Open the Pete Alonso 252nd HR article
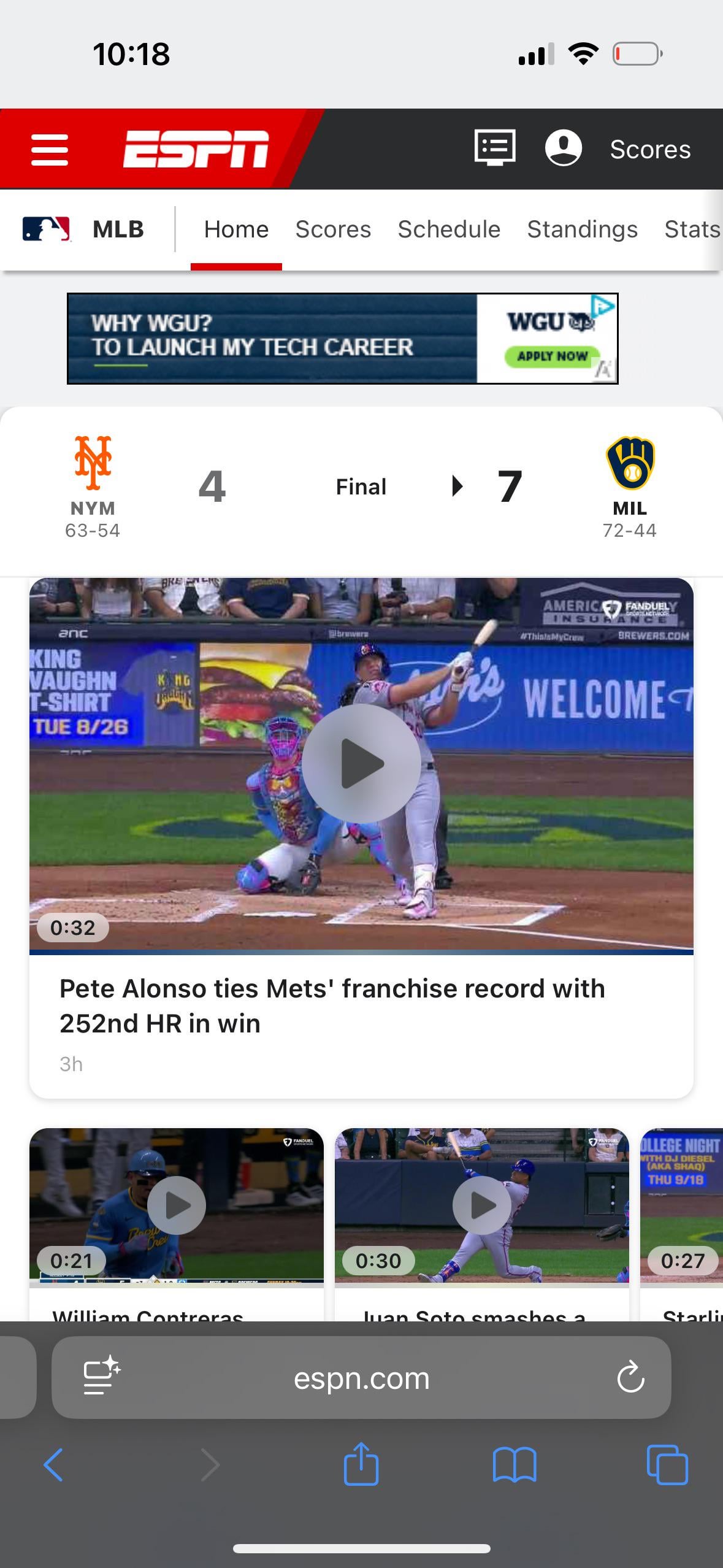Viewport: 723px width, 1568px height. pyautogui.click(x=331, y=1005)
